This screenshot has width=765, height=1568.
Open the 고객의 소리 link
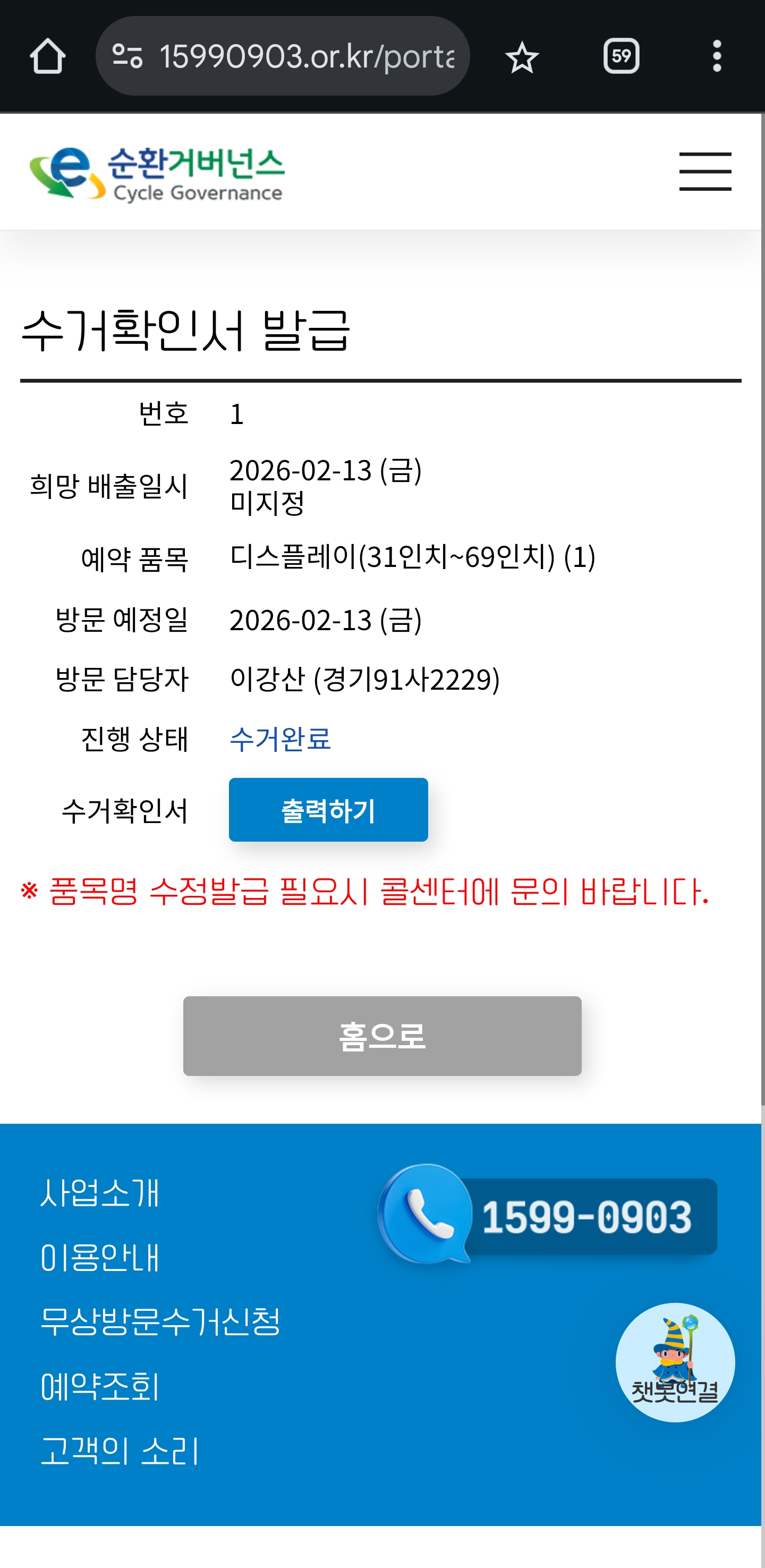click(120, 1451)
